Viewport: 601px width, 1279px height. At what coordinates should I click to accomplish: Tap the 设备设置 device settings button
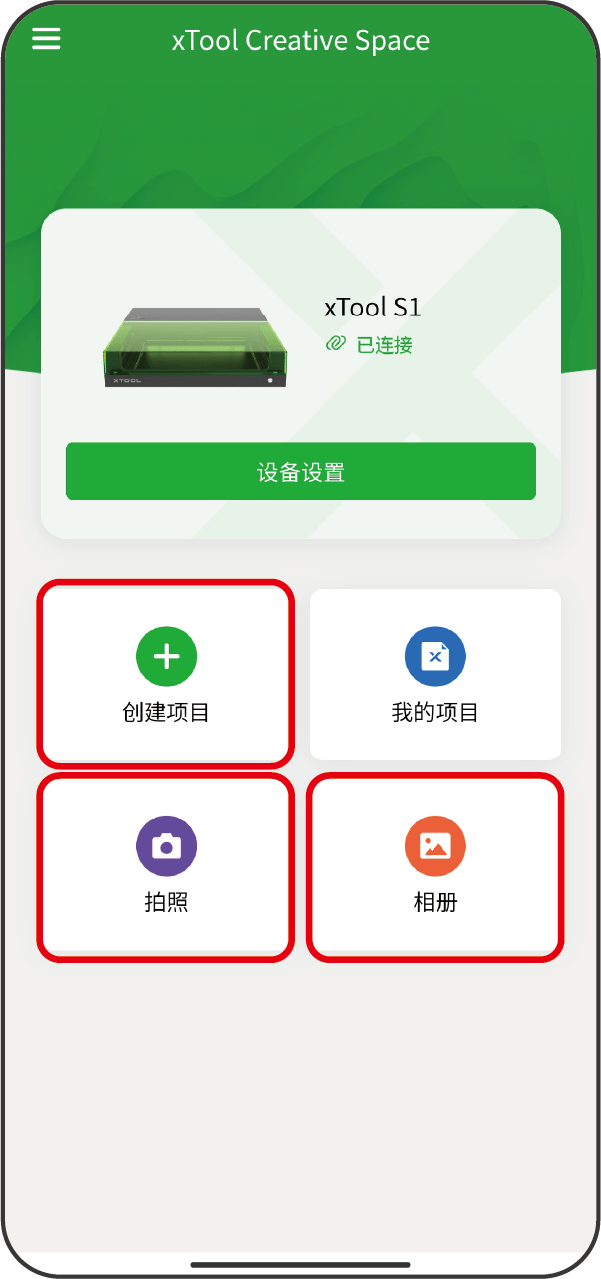point(300,471)
